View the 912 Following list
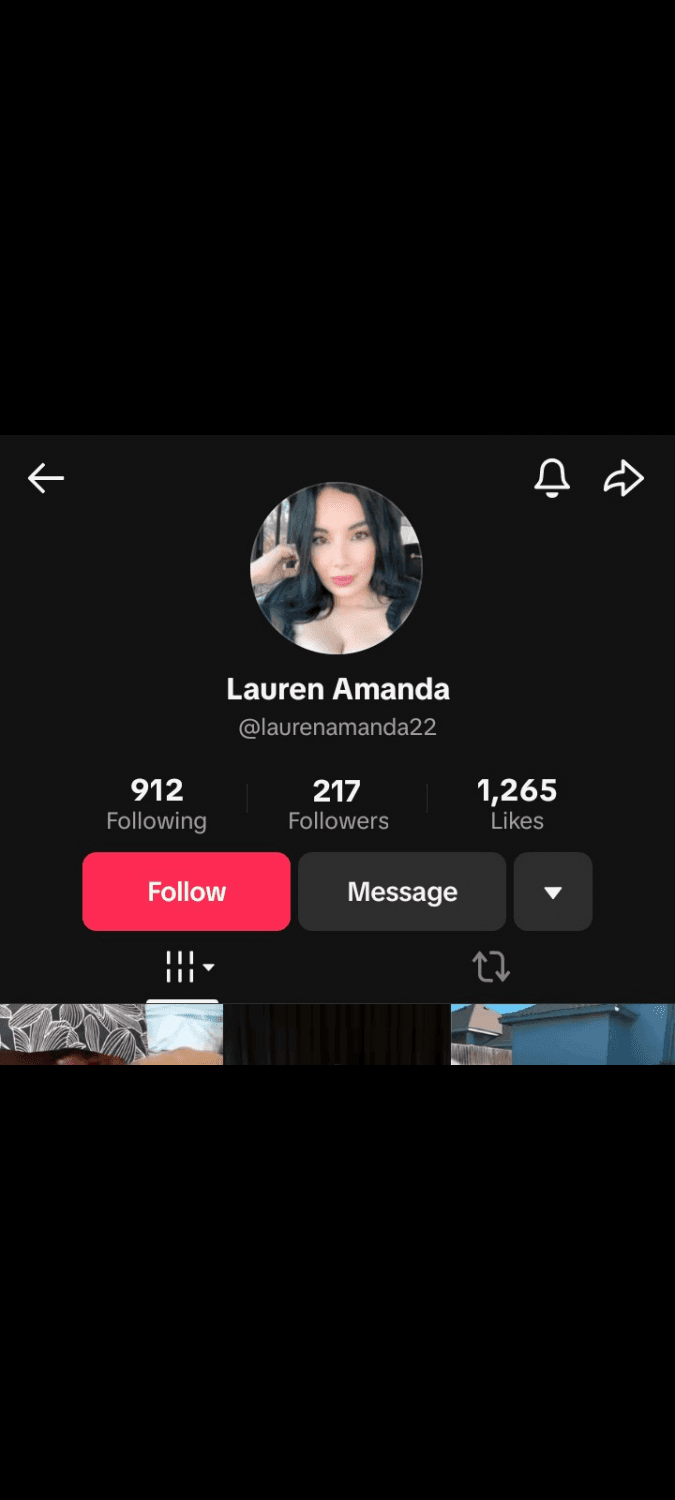The image size is (675, 1500). tap(157, 804)
